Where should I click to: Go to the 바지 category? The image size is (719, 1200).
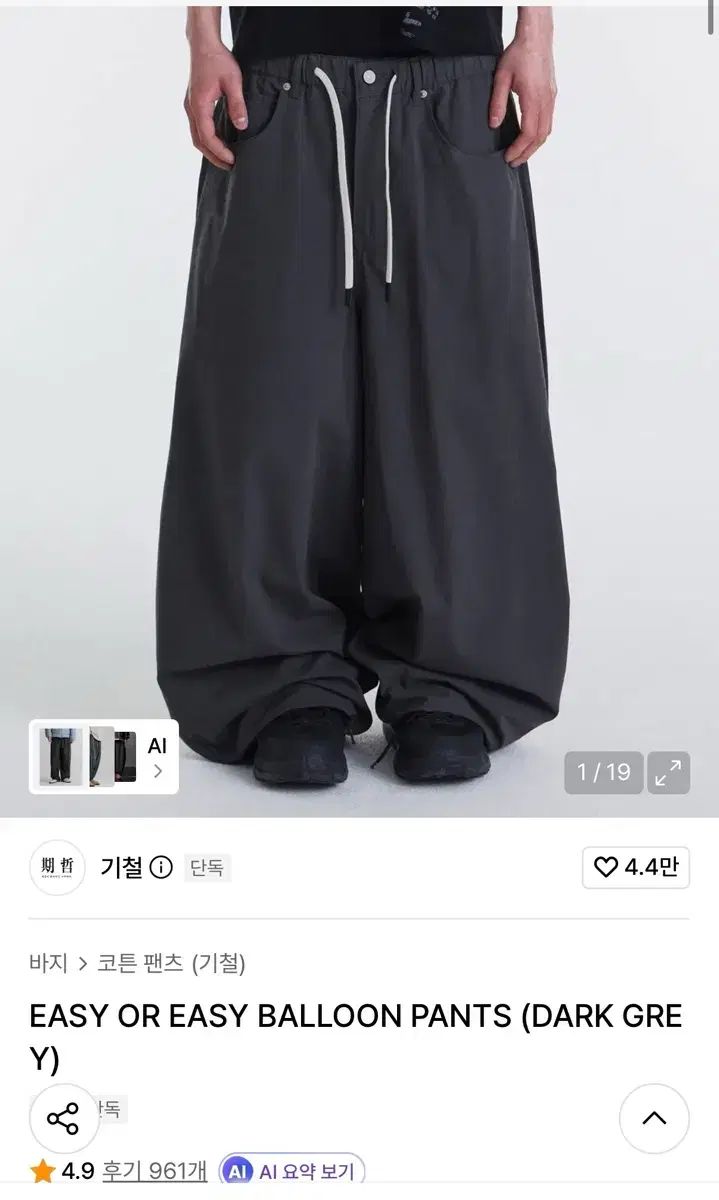(49, 963)
